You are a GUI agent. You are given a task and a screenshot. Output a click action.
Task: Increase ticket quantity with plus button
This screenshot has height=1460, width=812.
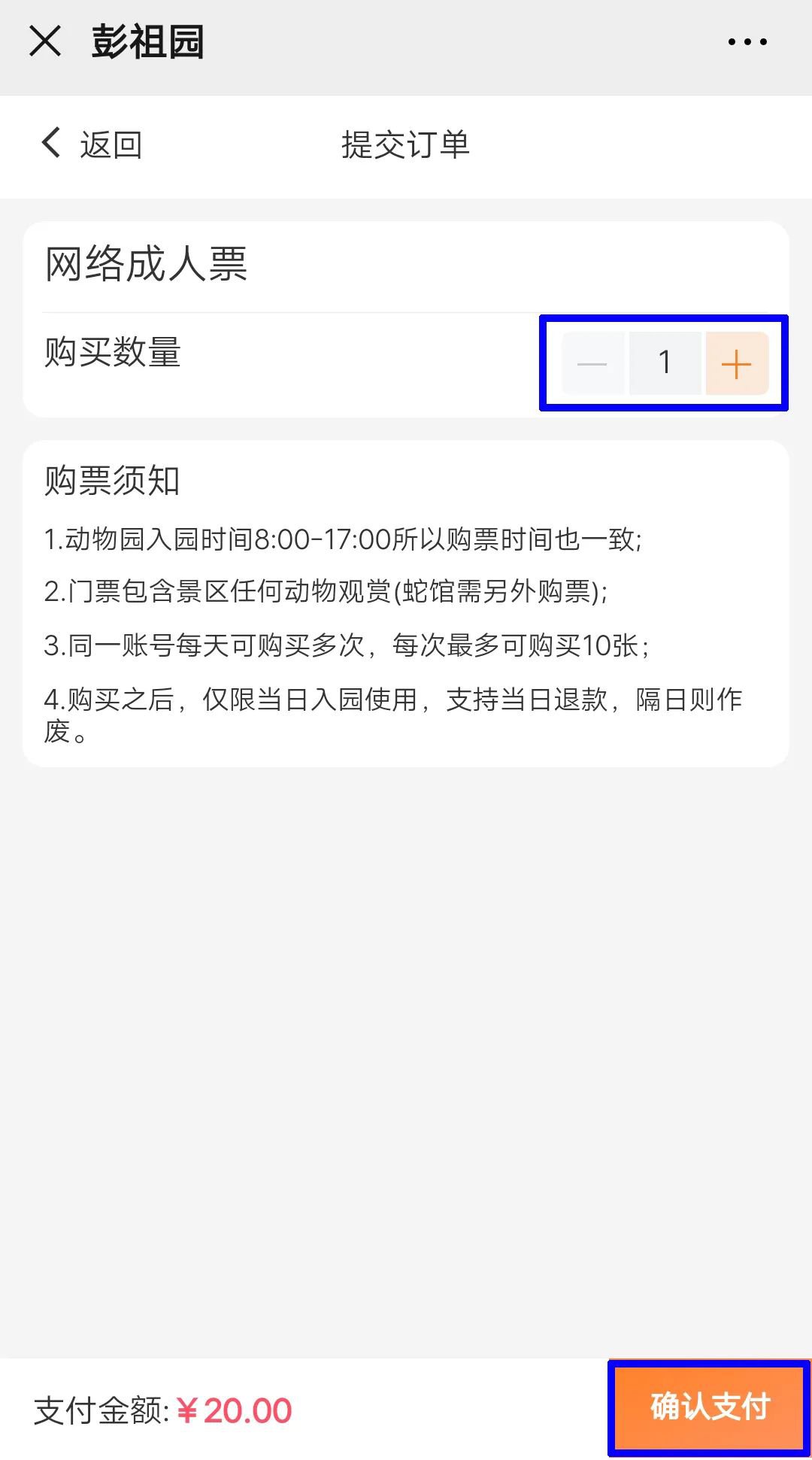[736, 364]
